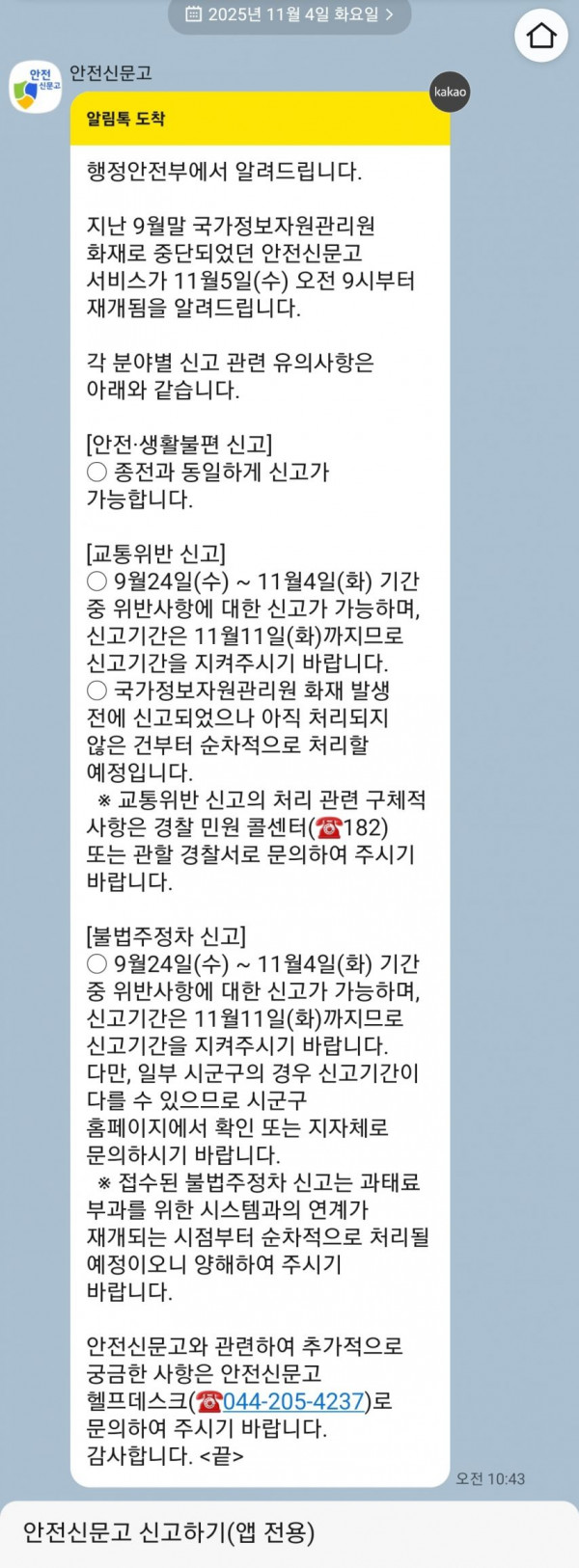Tap the home icon button
579x1568 pixels.
(540, 36)
